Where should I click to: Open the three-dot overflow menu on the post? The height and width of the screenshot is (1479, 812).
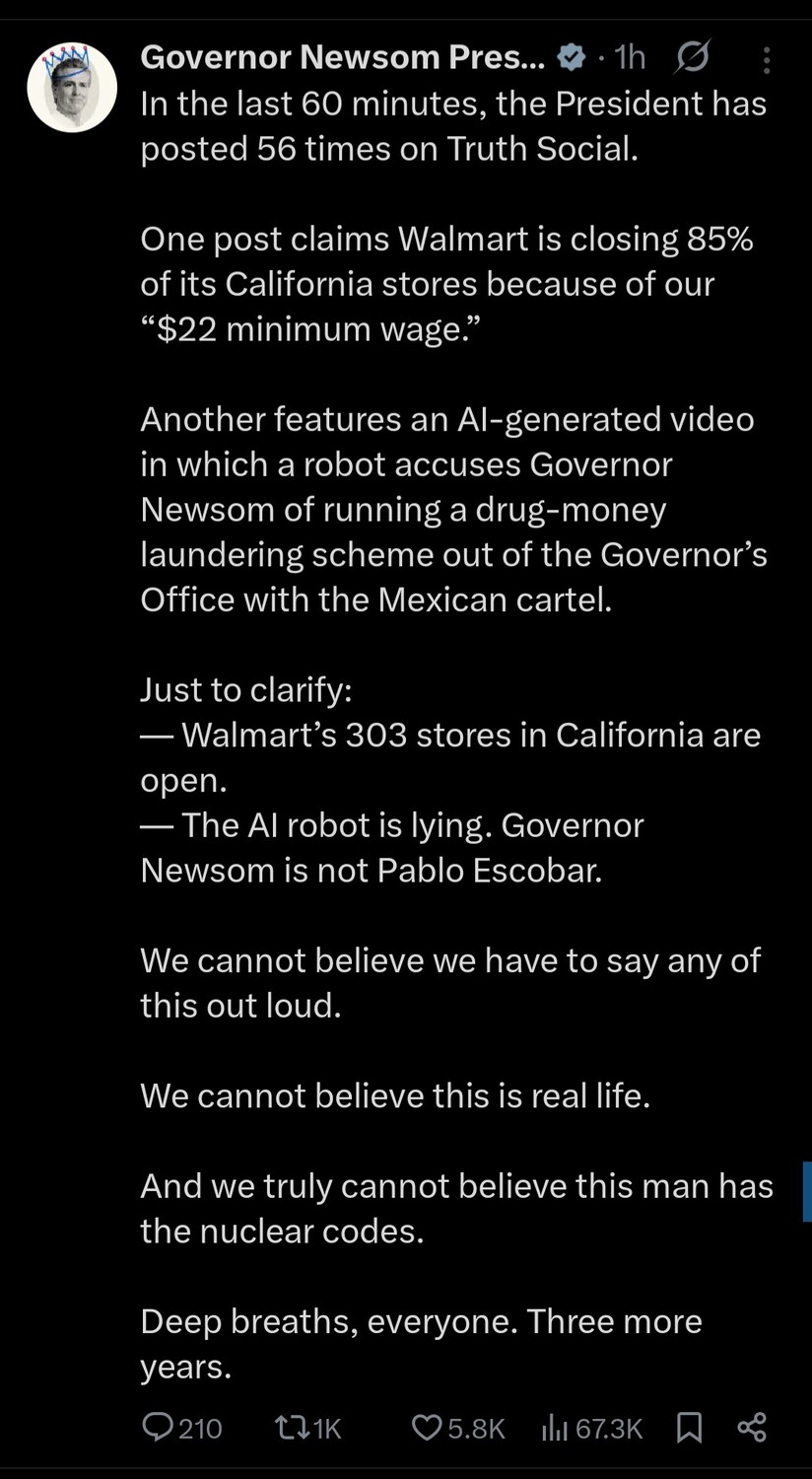tap(767, 61)
